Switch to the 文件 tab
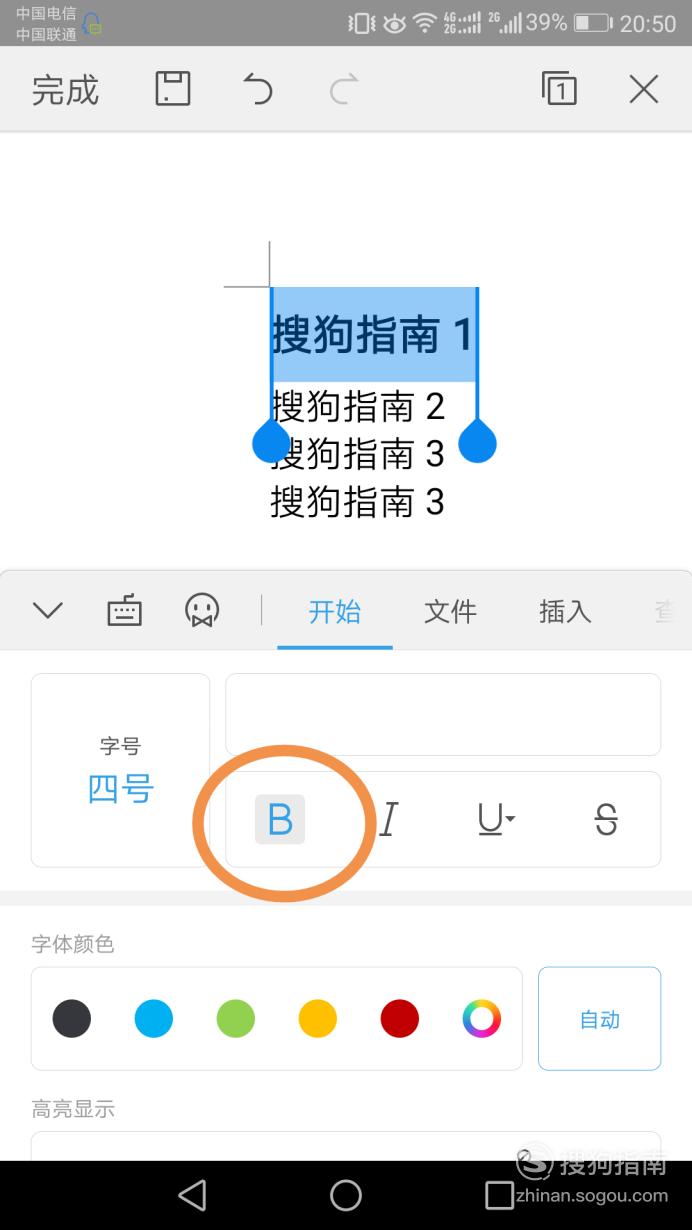The image size is (692, 1230). [450, 611]
